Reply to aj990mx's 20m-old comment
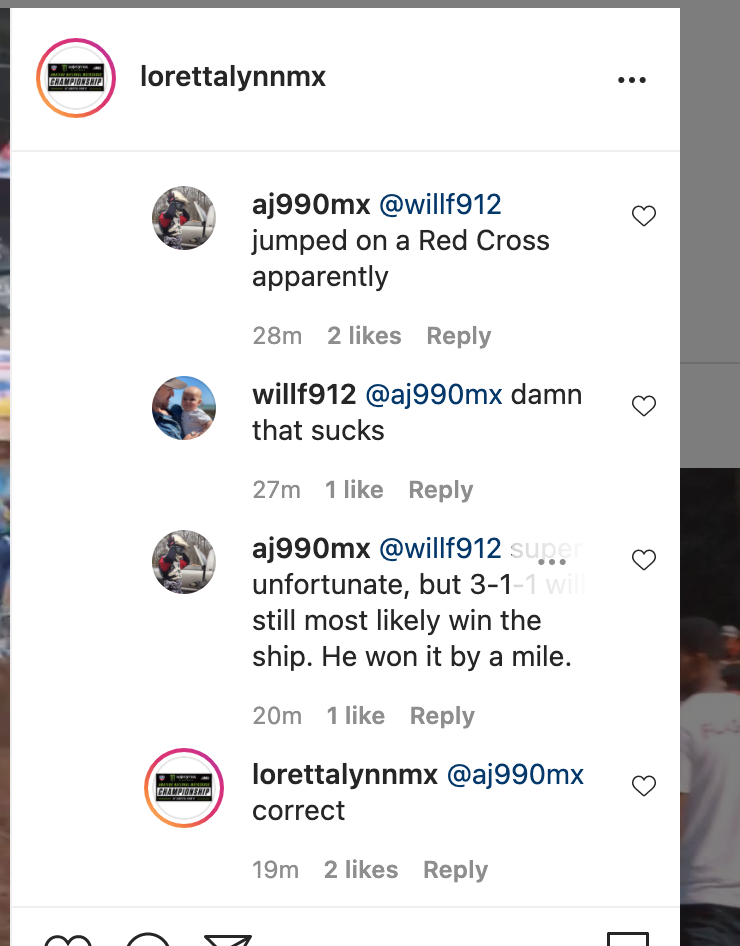The width and height of the screenshot is (740, 946). point(442,716)
